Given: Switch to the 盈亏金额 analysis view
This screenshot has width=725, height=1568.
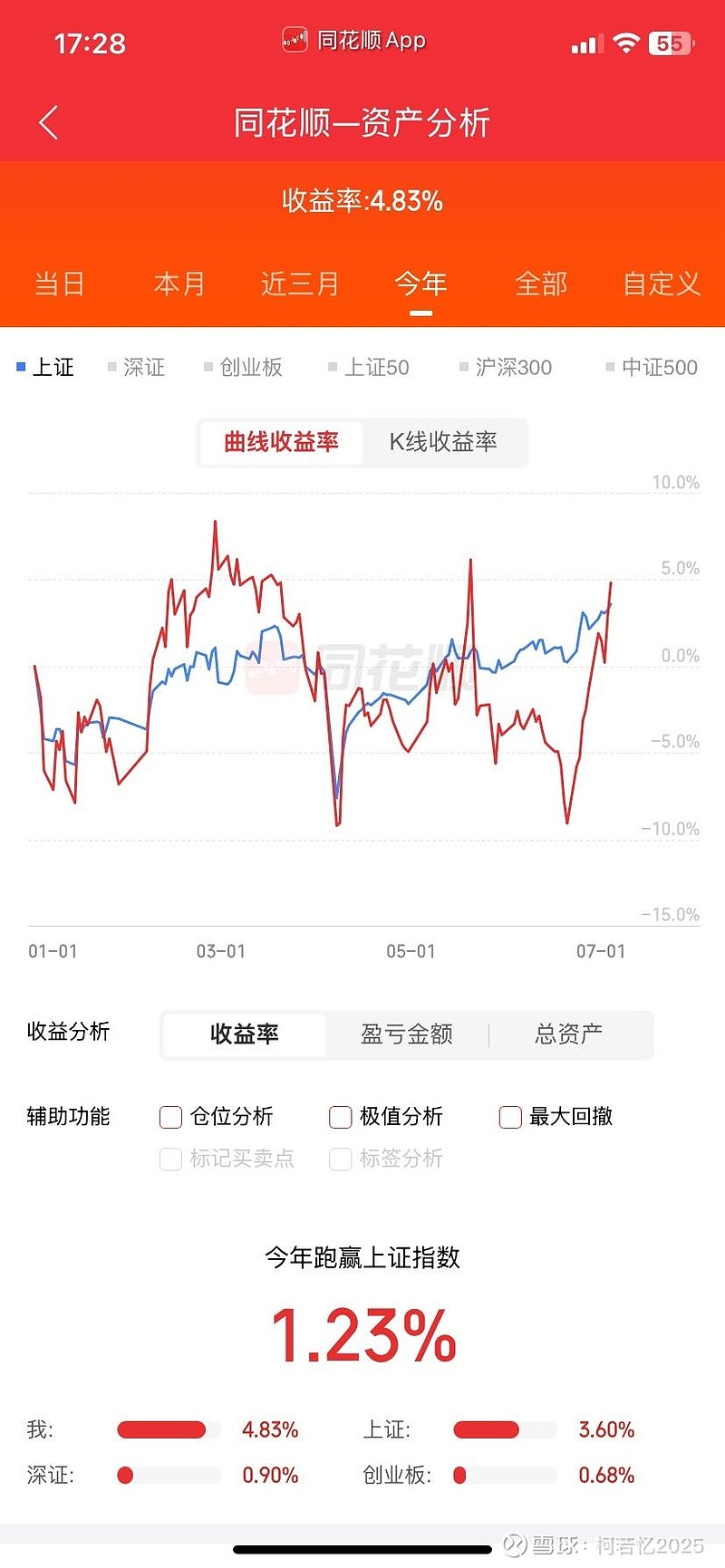Looking at the screenshot, I should [x=404, y=1034].
